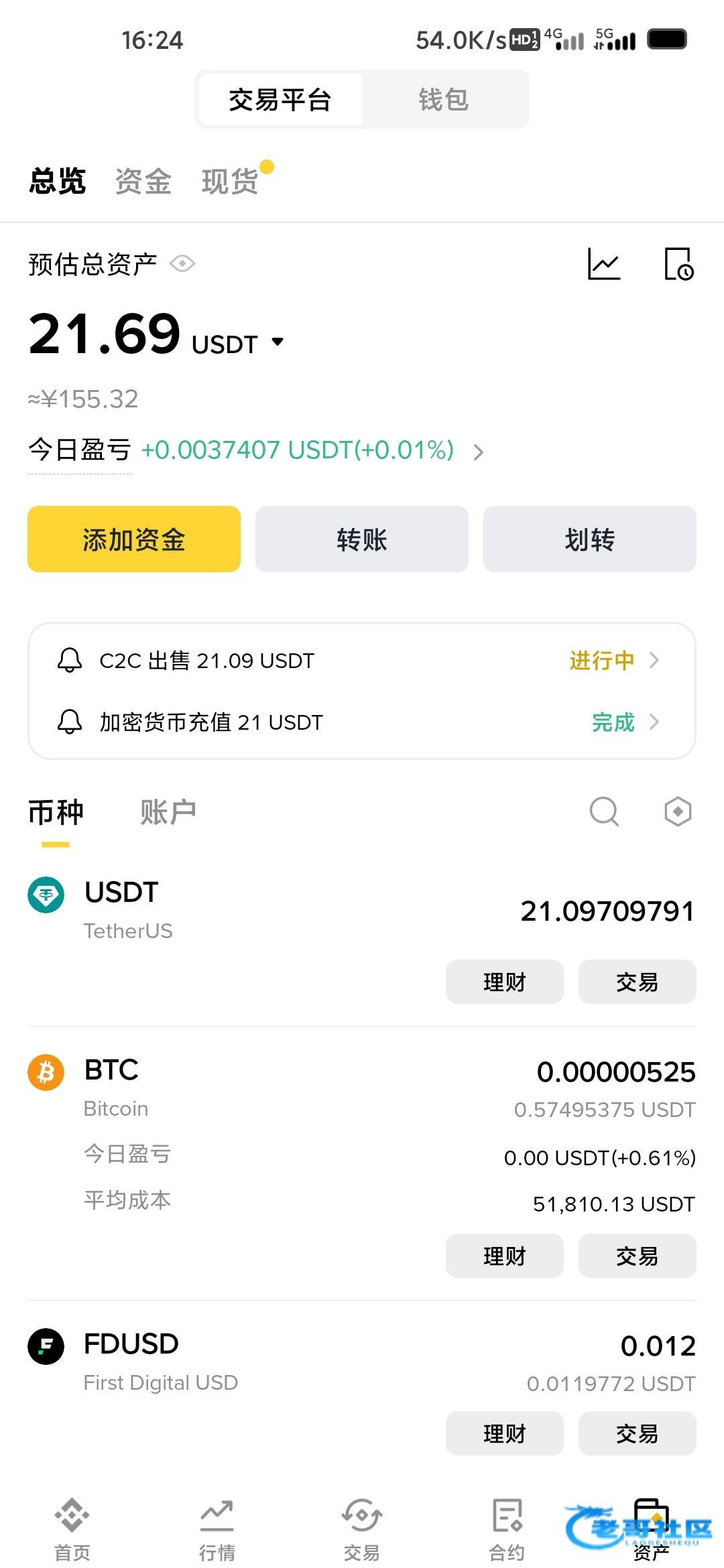
Task: Go to the 行情 tab in the bottom bar
Action: [x=217, y=1530]
